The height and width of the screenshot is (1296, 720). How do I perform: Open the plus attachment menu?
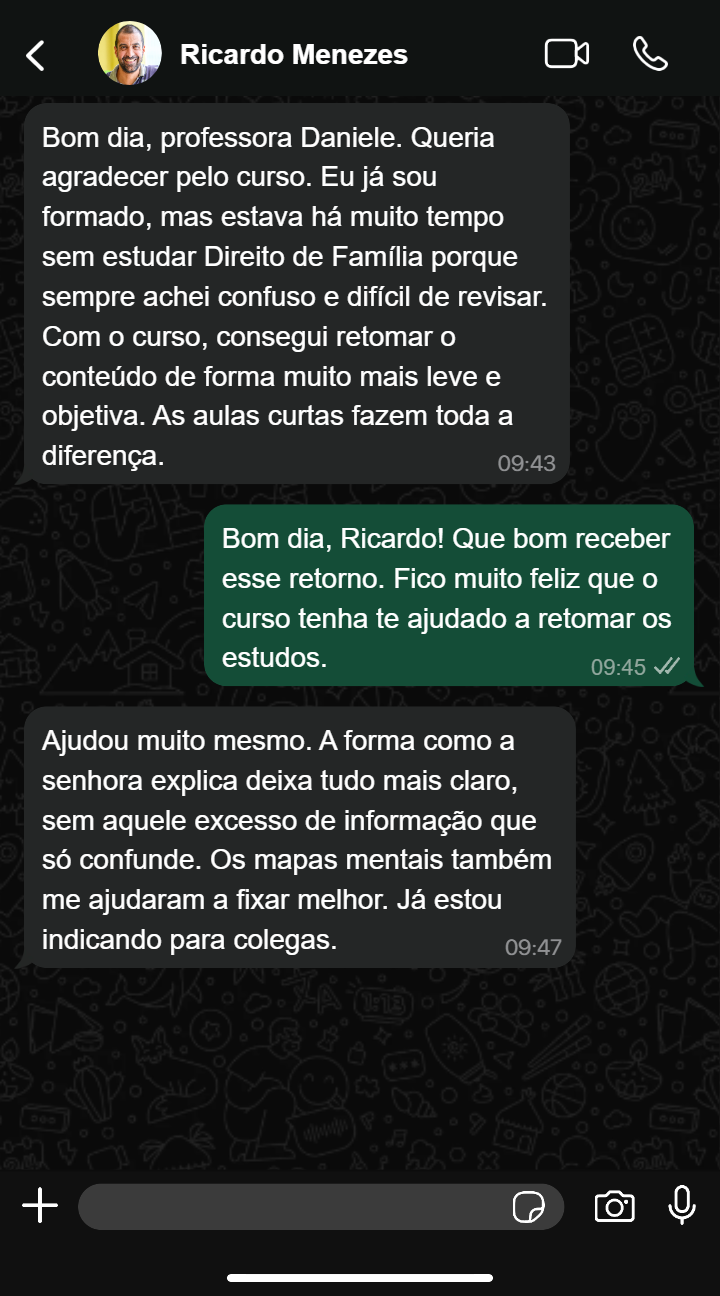40,1206
